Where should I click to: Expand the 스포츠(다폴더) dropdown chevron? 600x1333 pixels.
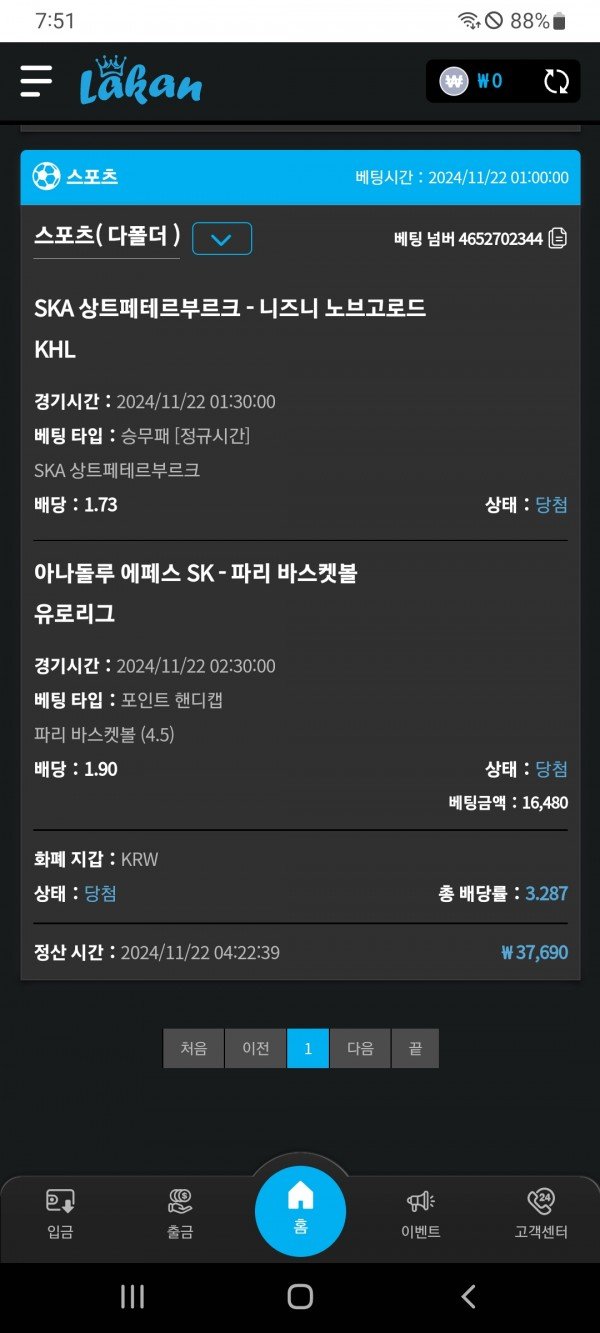click(222, 239)
